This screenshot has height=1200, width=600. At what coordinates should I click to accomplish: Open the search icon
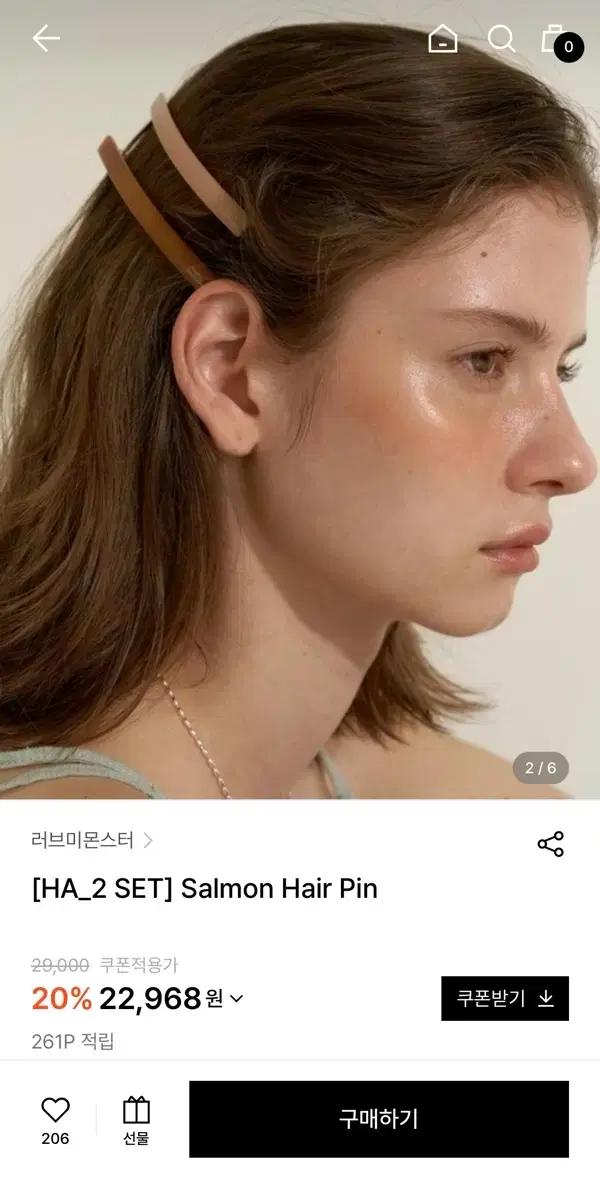point(501,39)
